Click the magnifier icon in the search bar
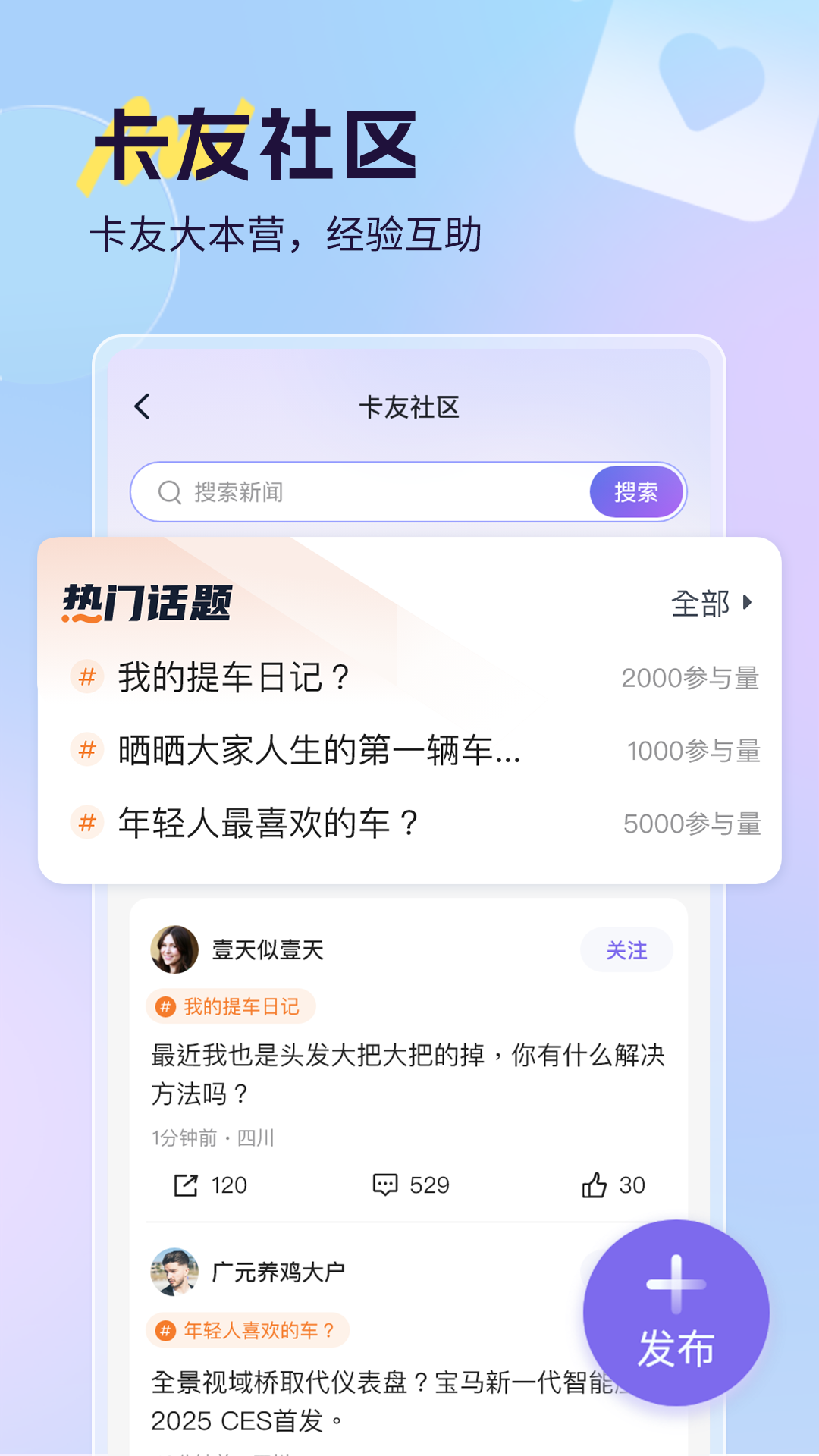This screenshot has width=819, height=1456. pyautogui.click(x=168, y=492)
